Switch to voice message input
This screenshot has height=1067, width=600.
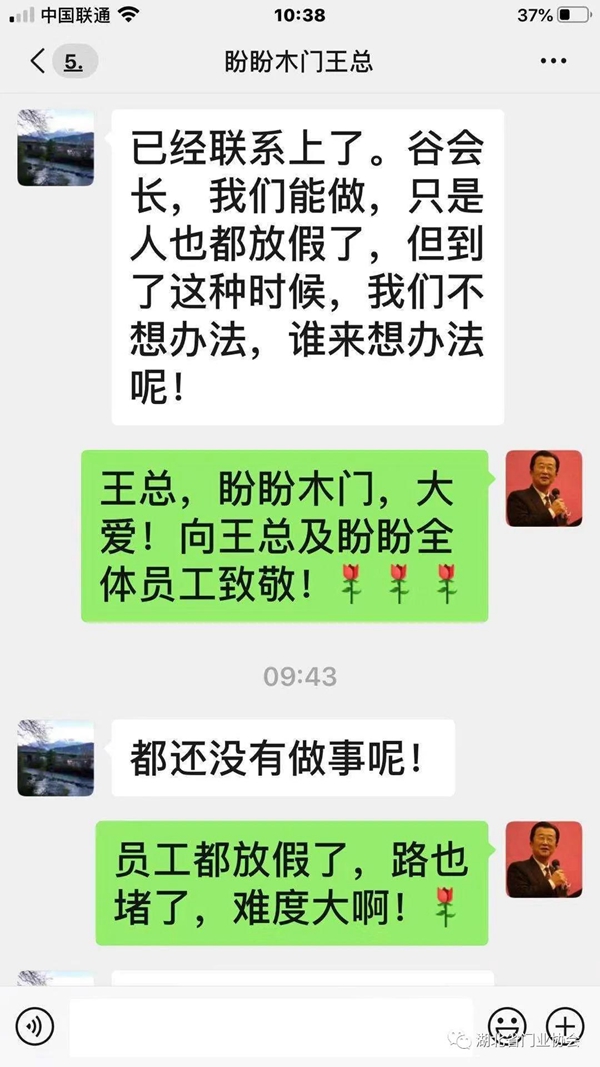coord(35,1026)
